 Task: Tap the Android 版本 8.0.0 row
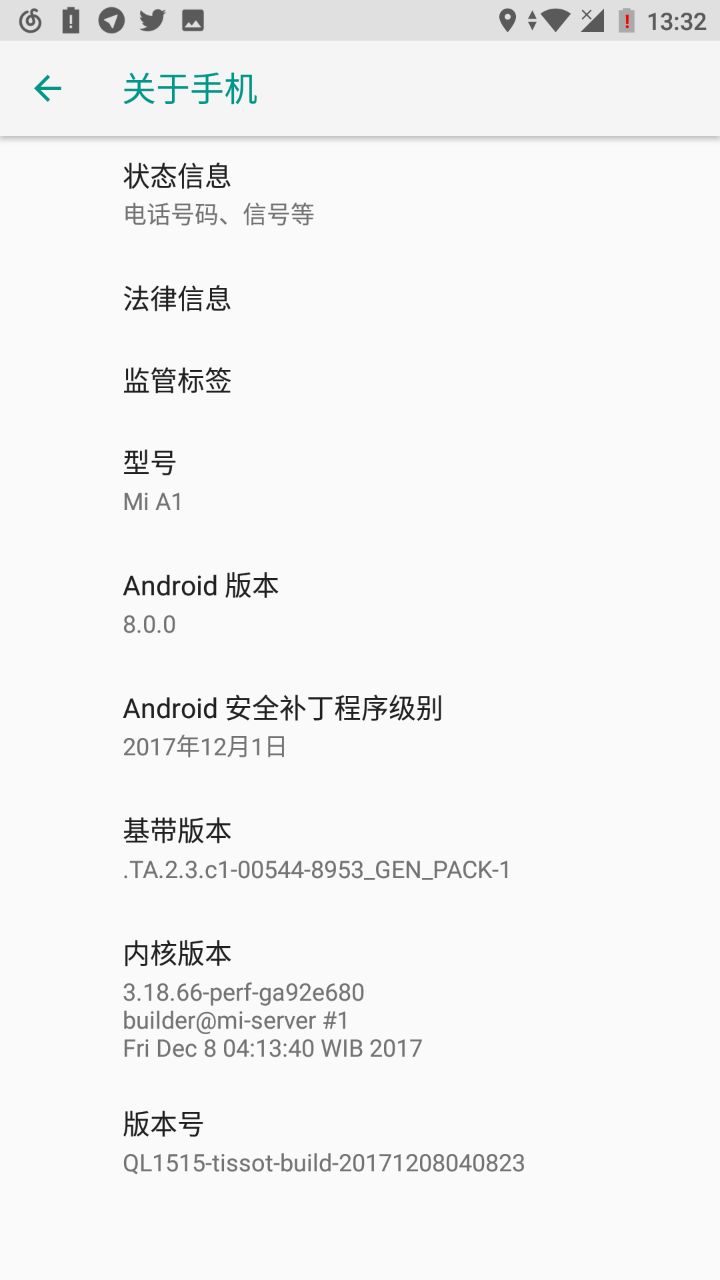click(360, 605)
